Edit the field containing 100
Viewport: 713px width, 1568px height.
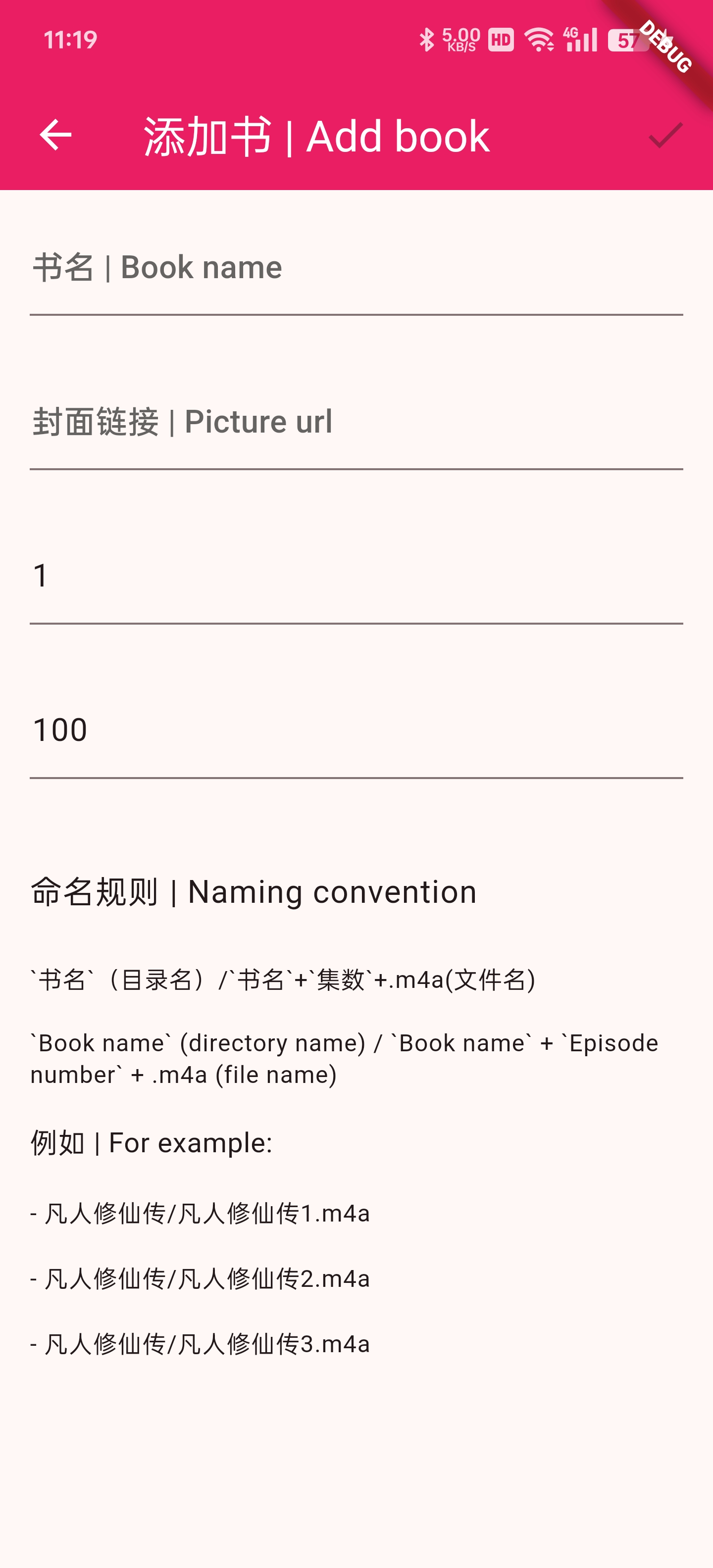click(356, 730)
